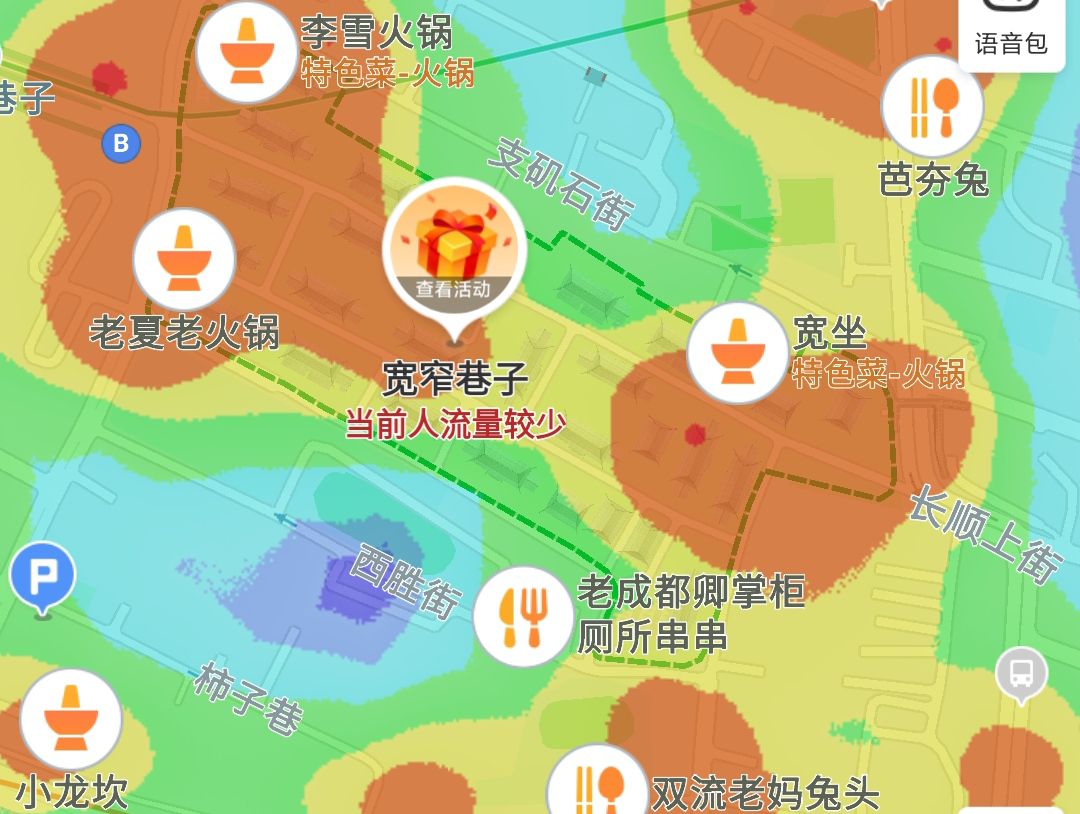Image resolution: width=1080 pixels, height=814 pixels.
Task: Tap the blue B station marker
Action: pos(121,144)
